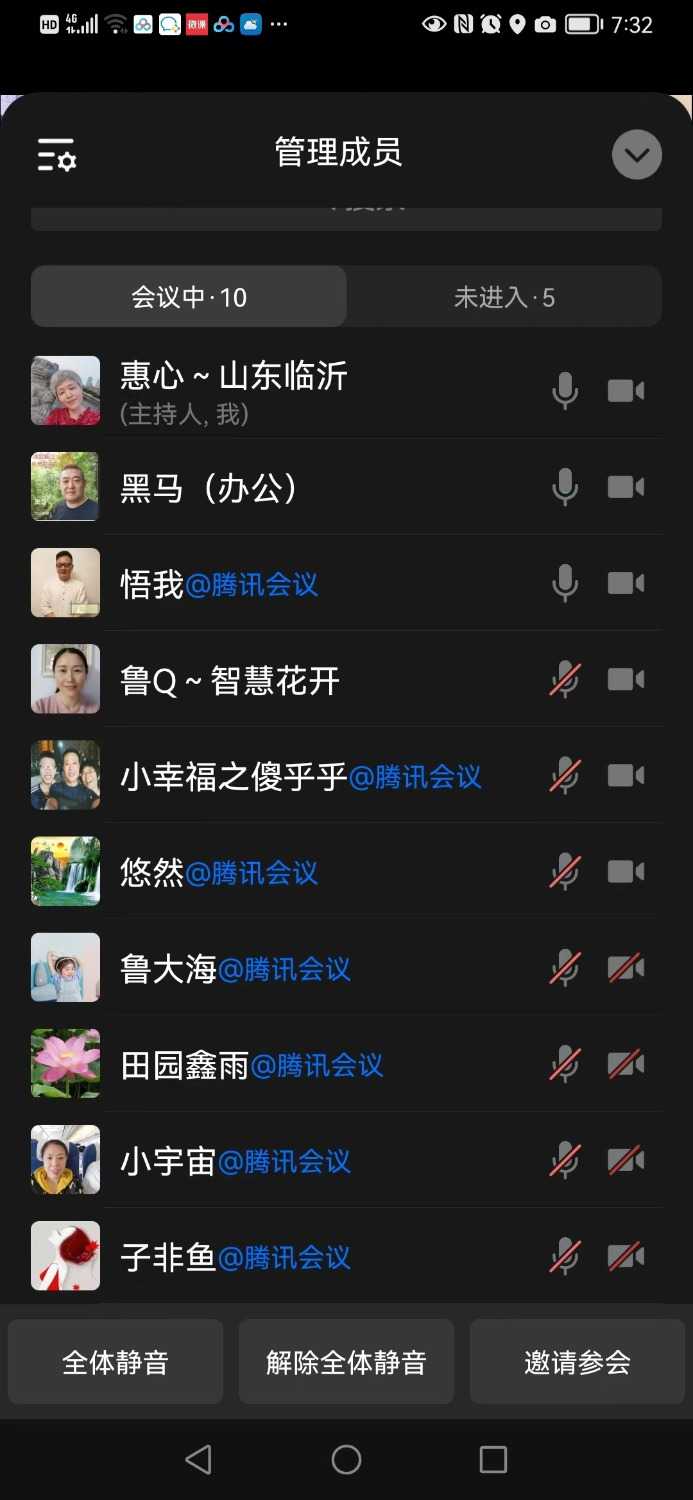
Task: Open member row 小幸福之傻乎乎
Action: [300, 776]
